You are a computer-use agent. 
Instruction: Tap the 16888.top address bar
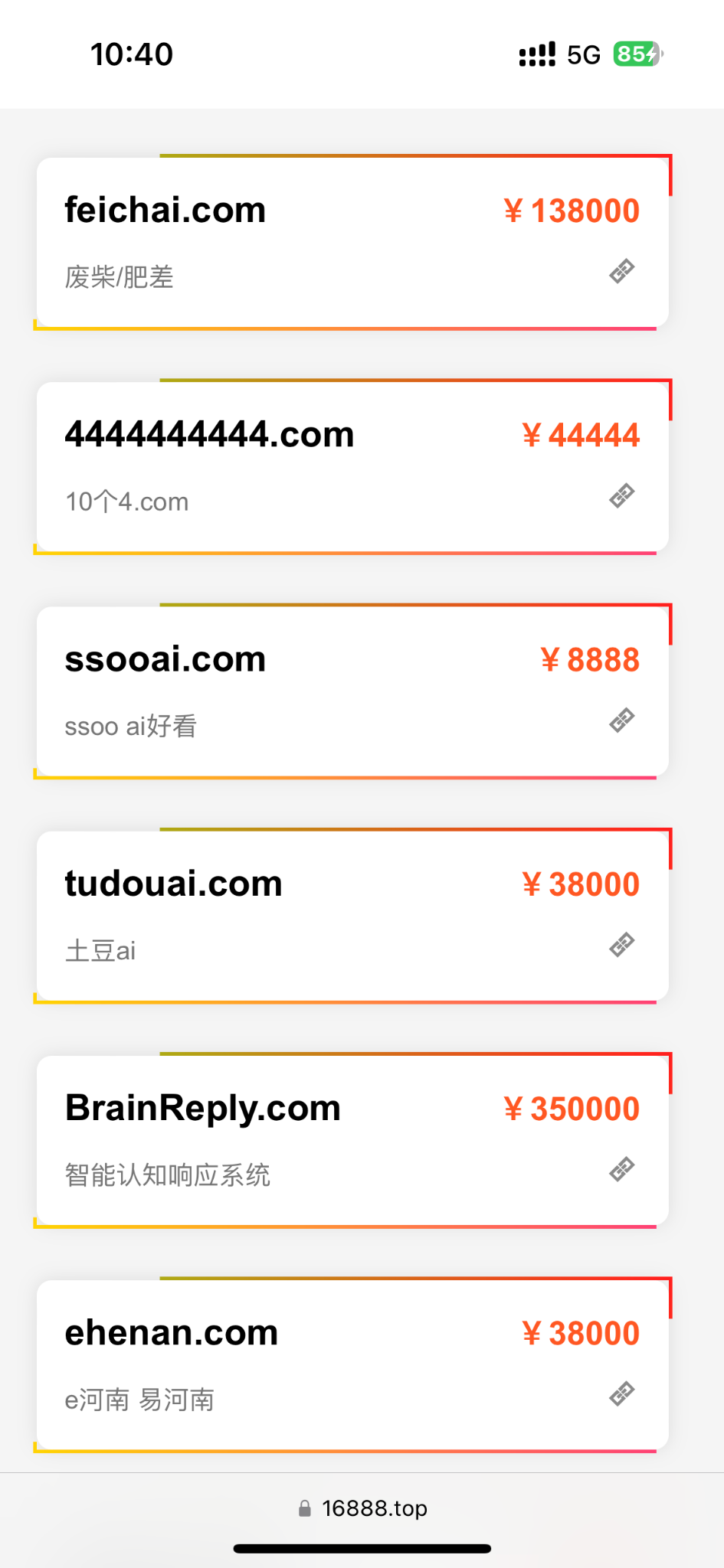pos(362,1508)
